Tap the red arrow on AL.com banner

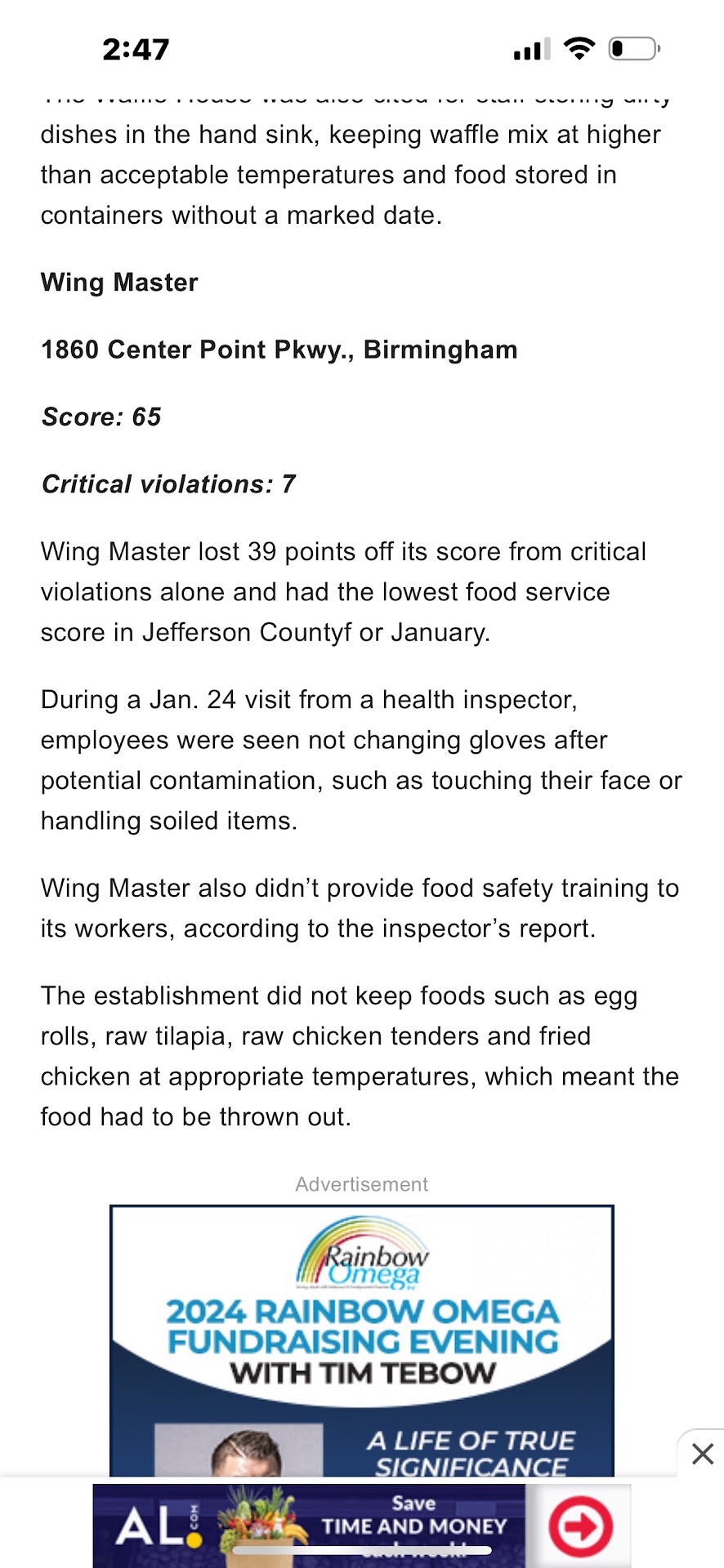coord(580,1526)
